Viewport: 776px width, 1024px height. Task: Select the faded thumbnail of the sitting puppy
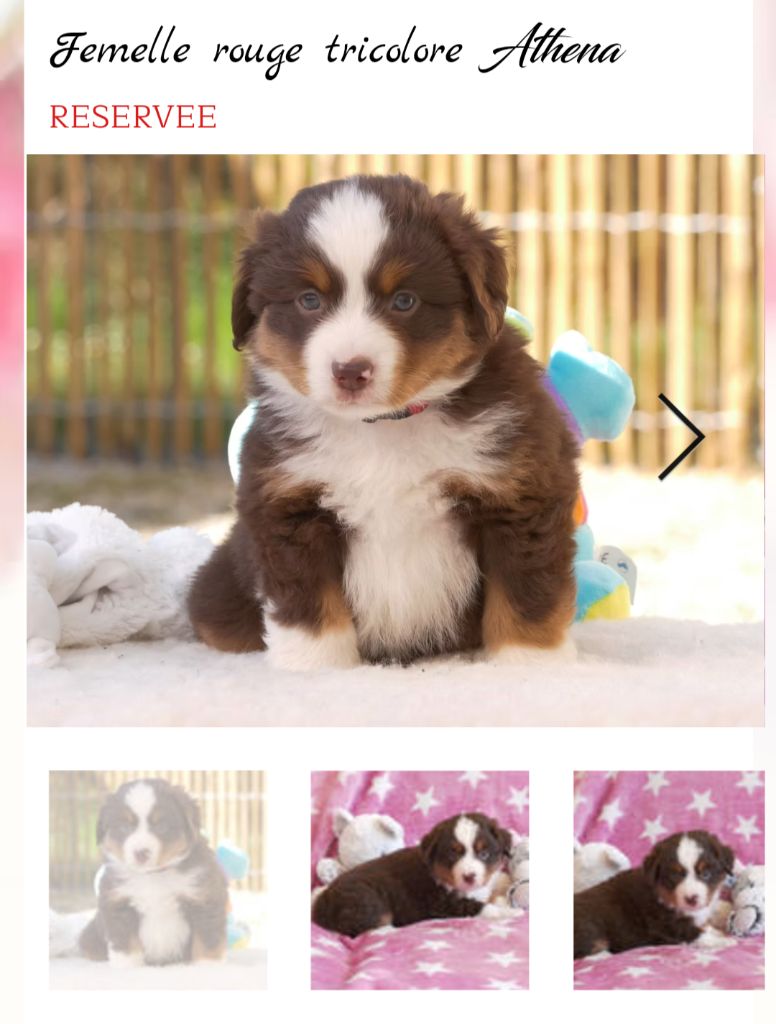pos(157,879)
